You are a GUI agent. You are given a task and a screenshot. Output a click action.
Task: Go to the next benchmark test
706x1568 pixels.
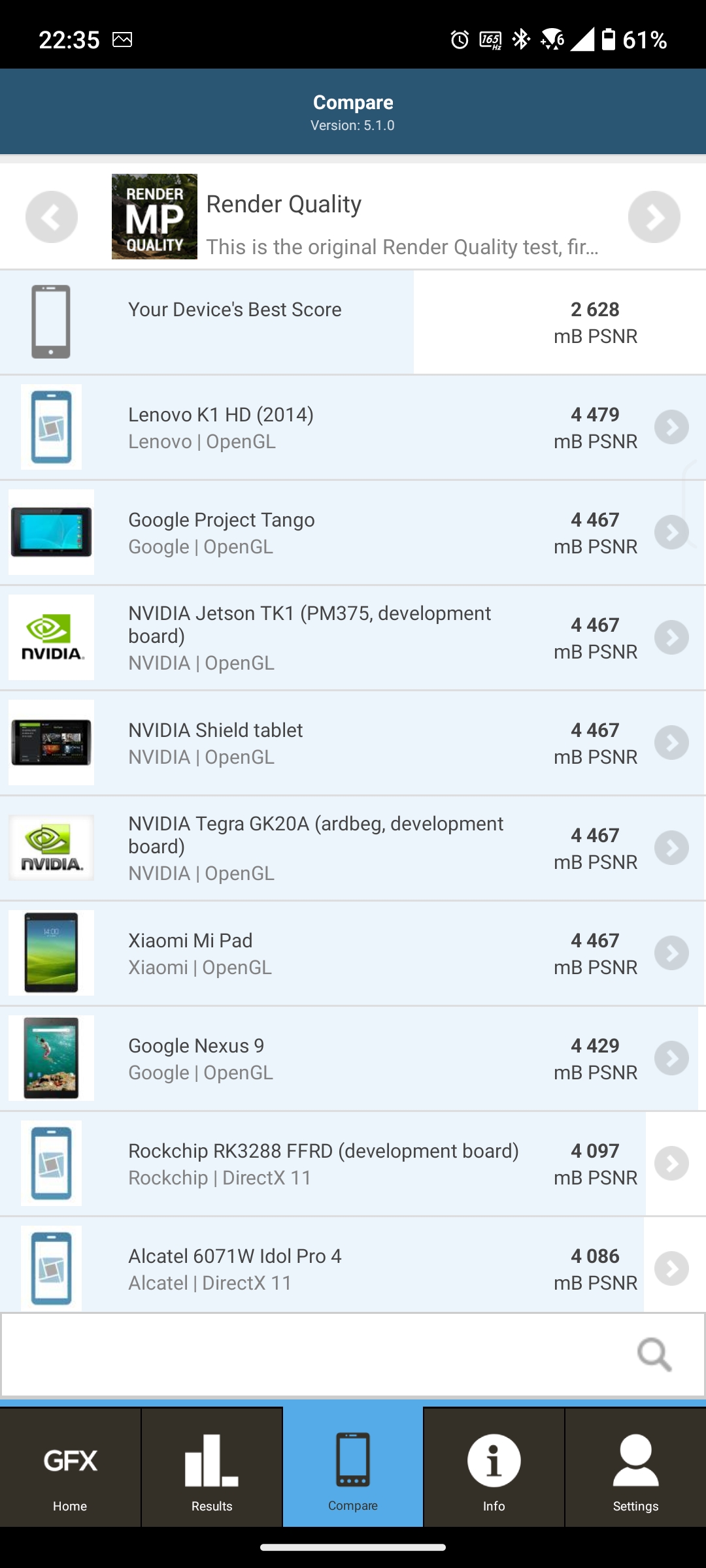click(654, 217)
